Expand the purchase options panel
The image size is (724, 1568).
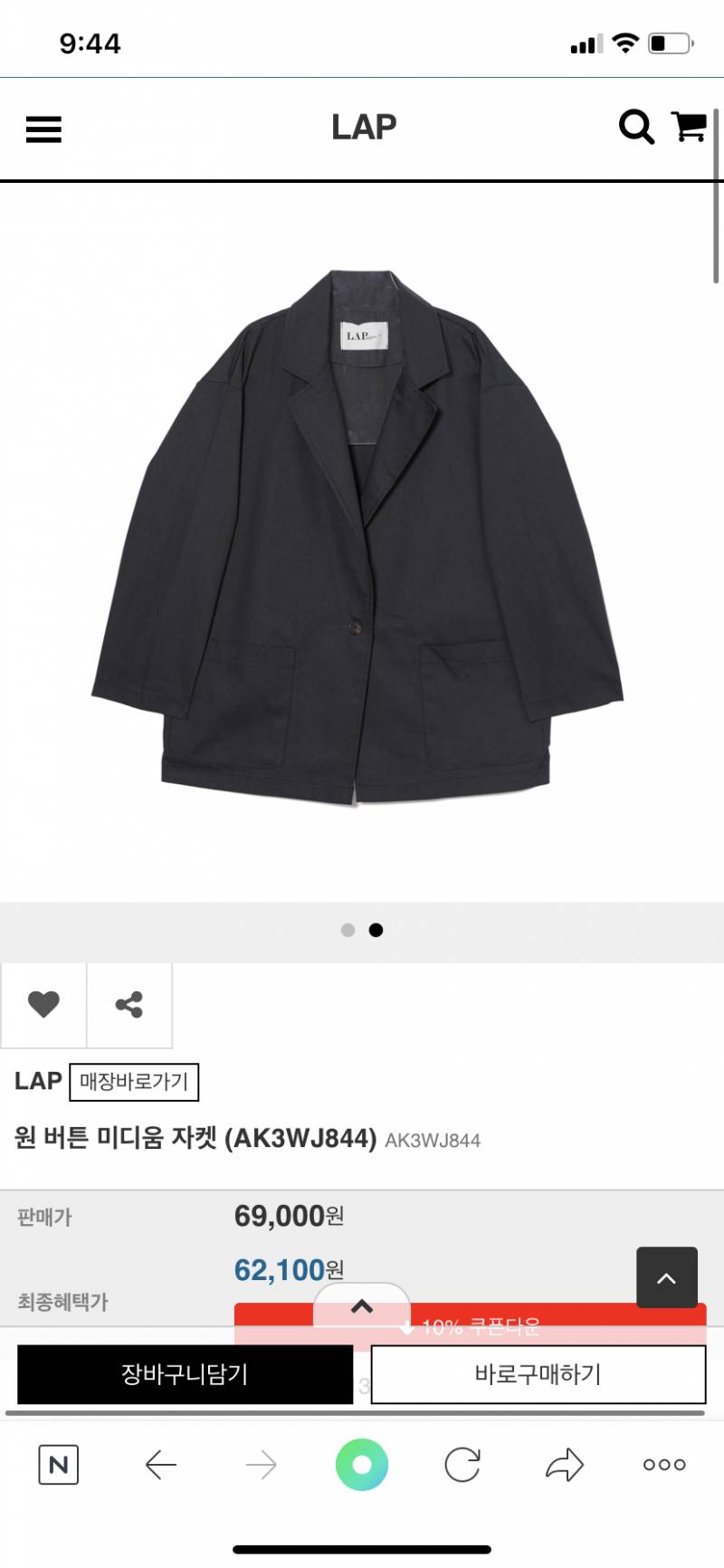[362, 1306]
